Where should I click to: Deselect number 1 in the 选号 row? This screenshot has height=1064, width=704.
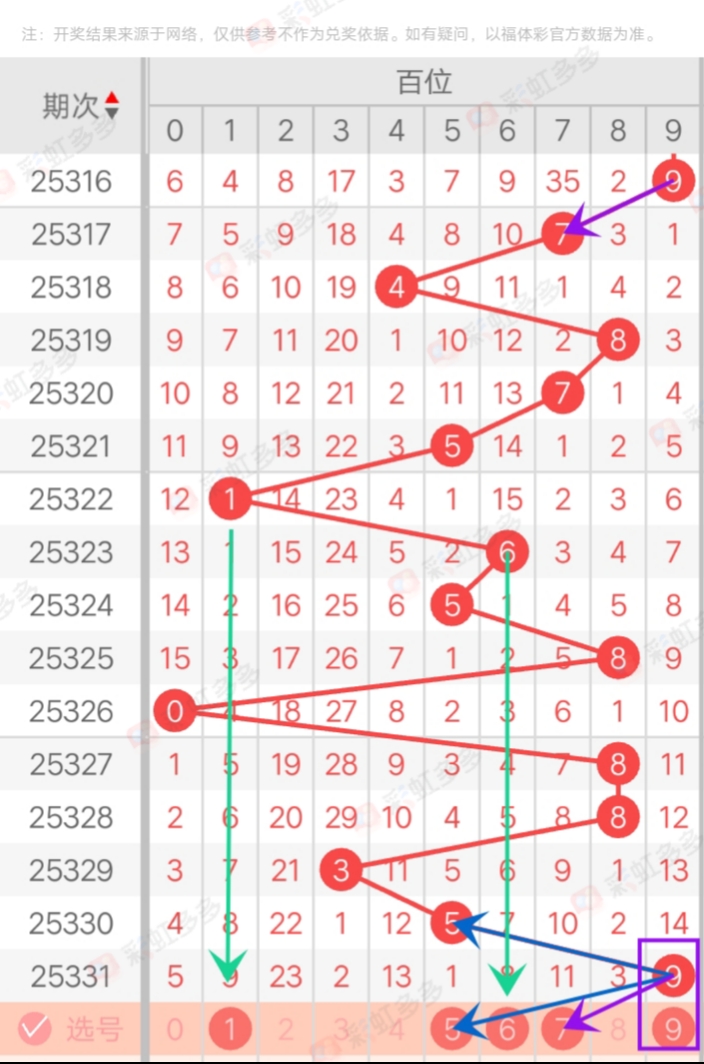point(230,1028)
